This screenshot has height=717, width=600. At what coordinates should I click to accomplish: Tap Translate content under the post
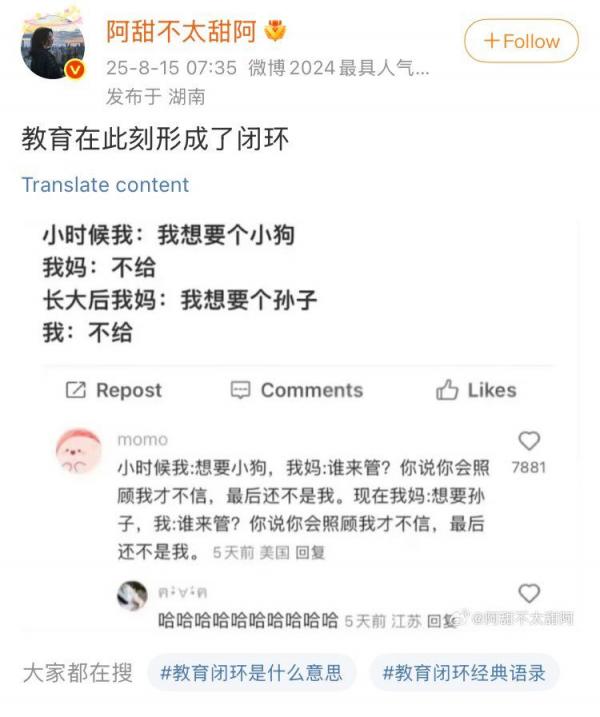coord(105,185)
